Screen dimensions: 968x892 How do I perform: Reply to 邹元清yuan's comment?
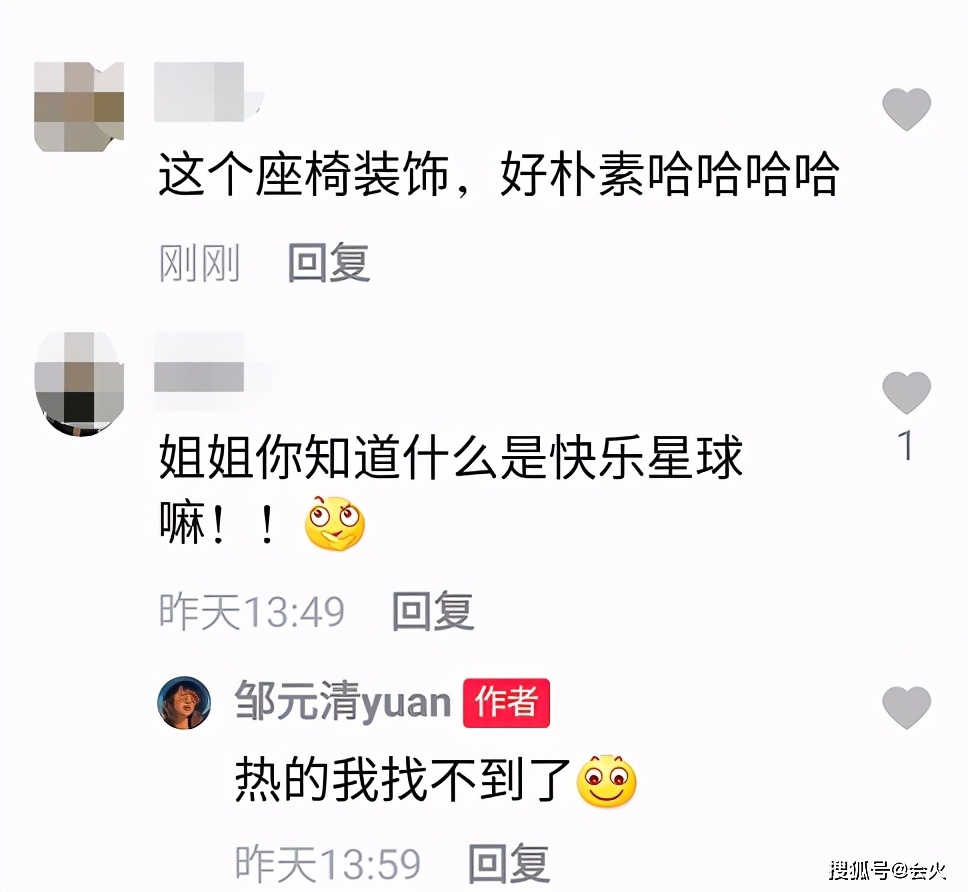pos(509,862)
